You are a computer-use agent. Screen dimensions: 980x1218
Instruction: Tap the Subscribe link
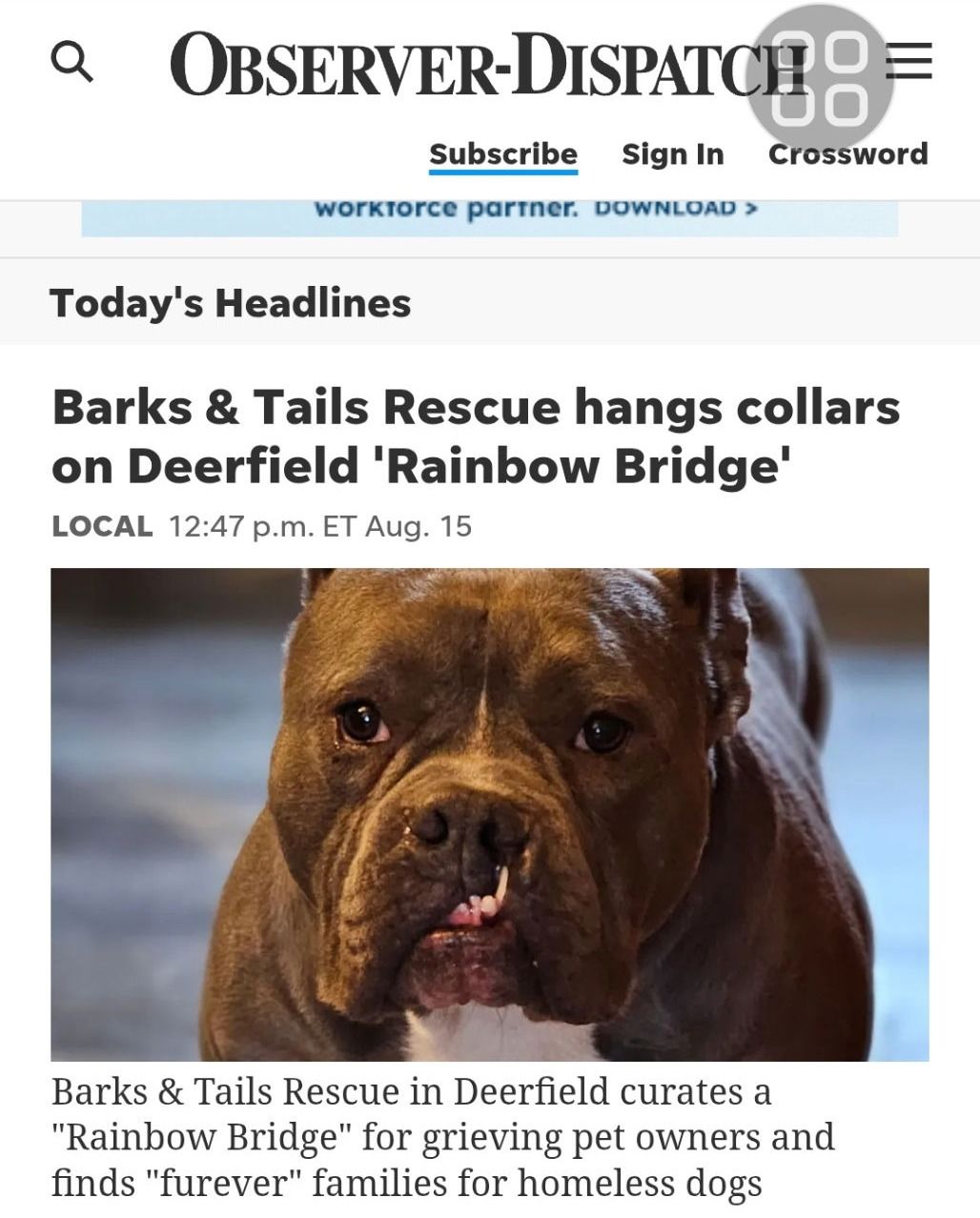(x=503, y=154)
